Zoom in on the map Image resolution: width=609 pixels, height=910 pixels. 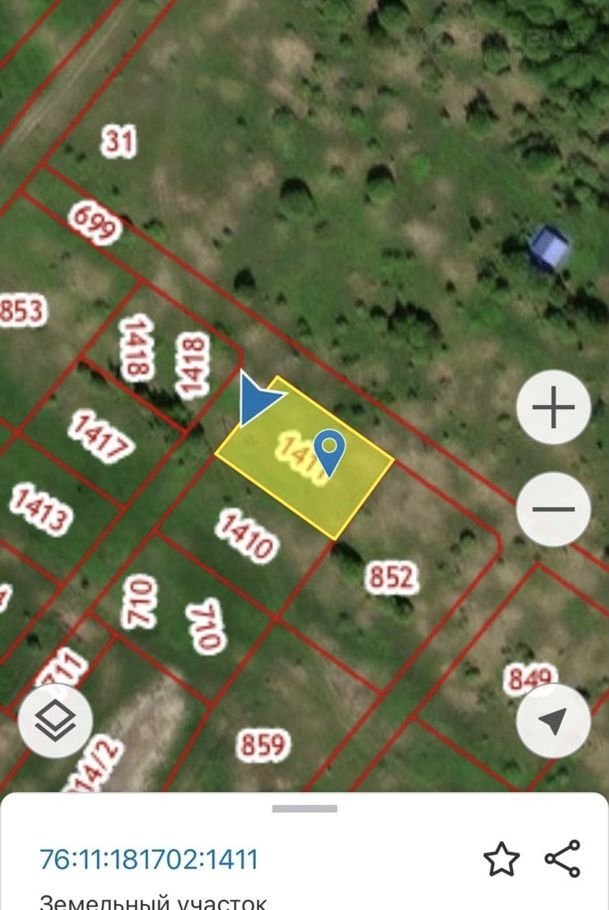coord(554,408)
